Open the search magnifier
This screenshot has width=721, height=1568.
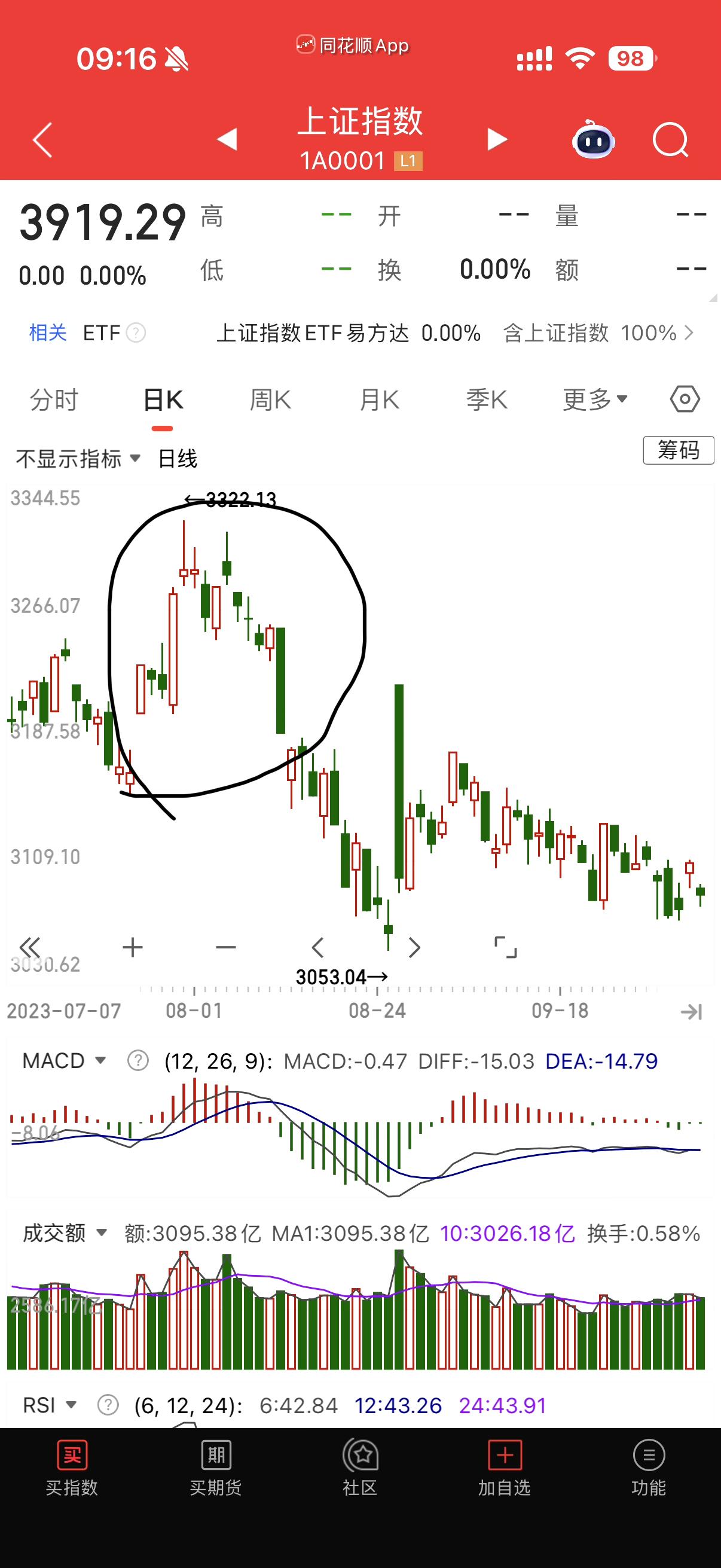670,140
